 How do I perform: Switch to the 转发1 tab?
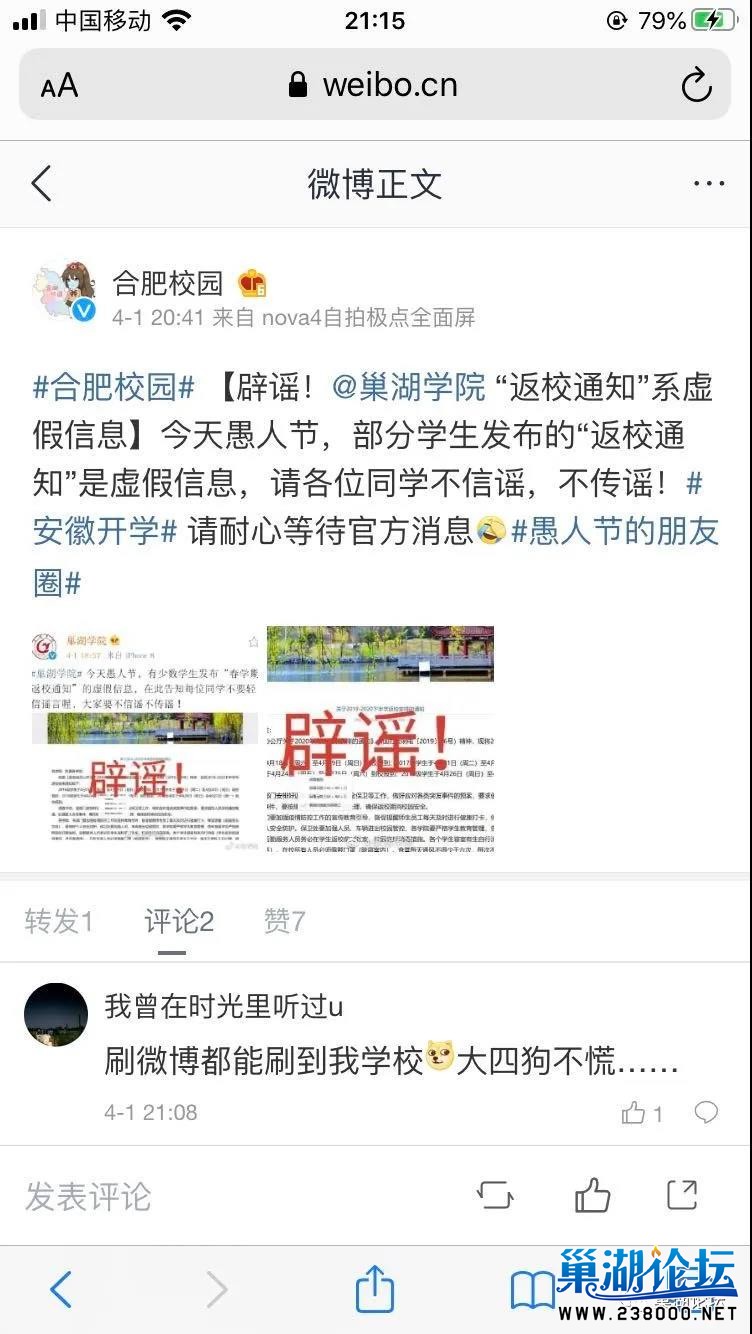click(58, 921)
